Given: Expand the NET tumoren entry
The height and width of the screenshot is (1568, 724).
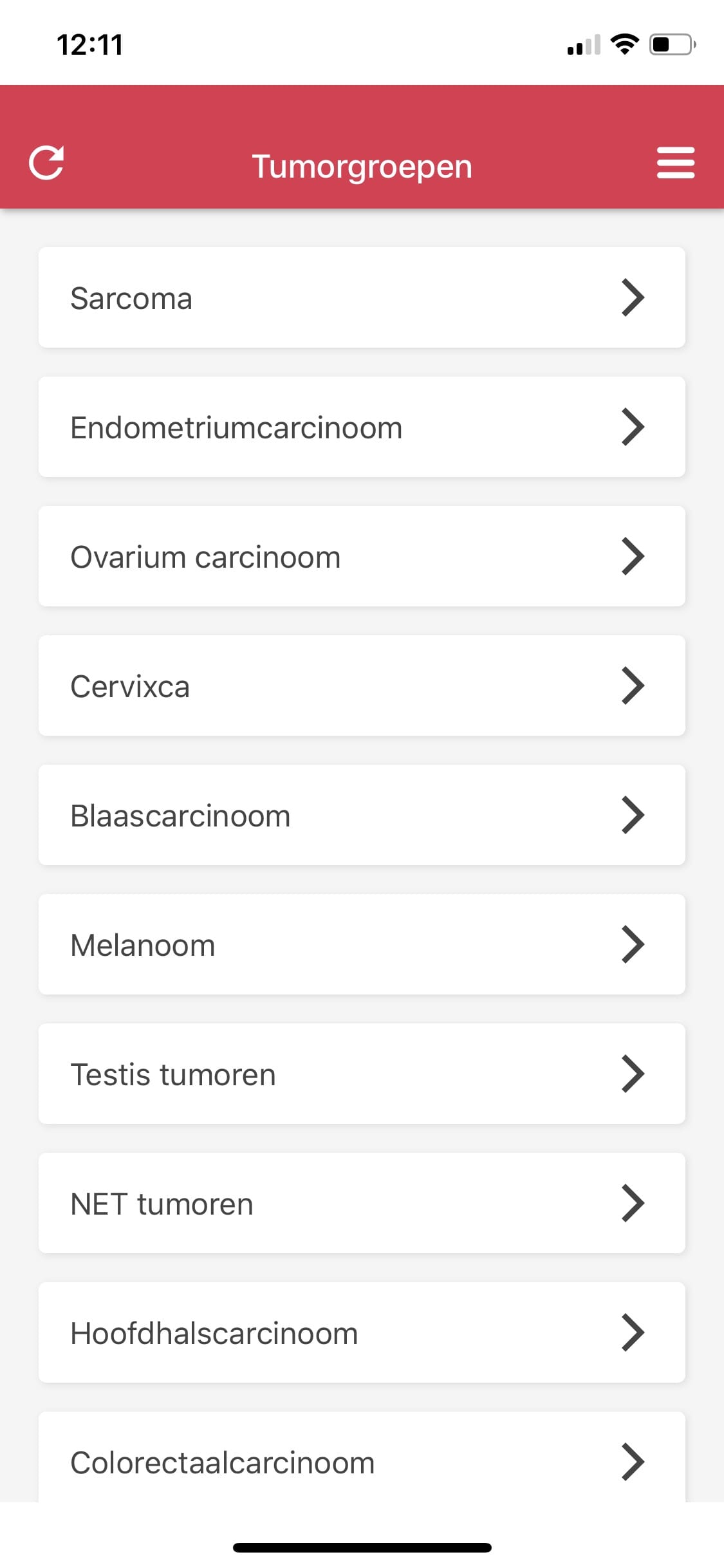Looking at the screenshot, I should [x=362, y=1204].
